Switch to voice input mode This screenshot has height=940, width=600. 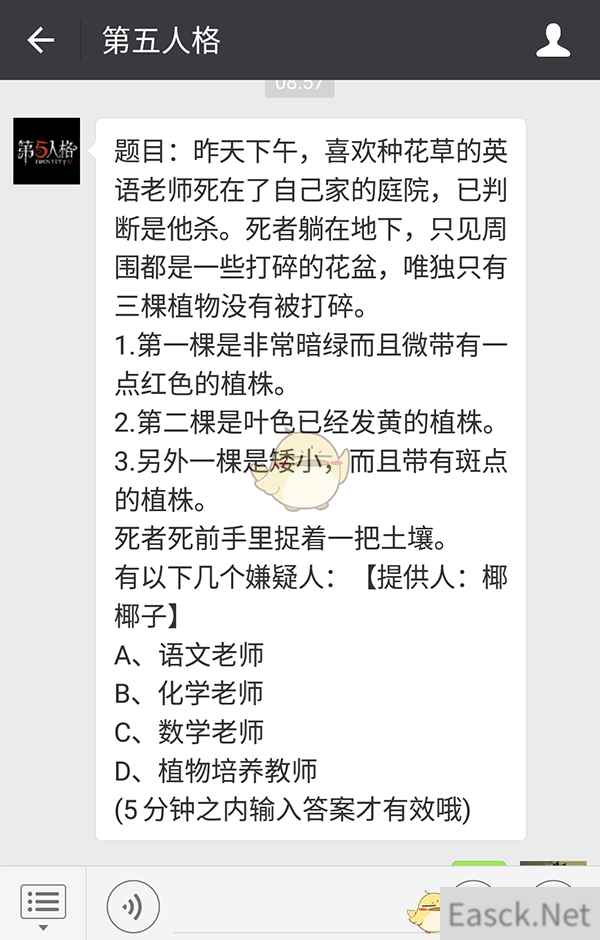(x=133, y=906)
